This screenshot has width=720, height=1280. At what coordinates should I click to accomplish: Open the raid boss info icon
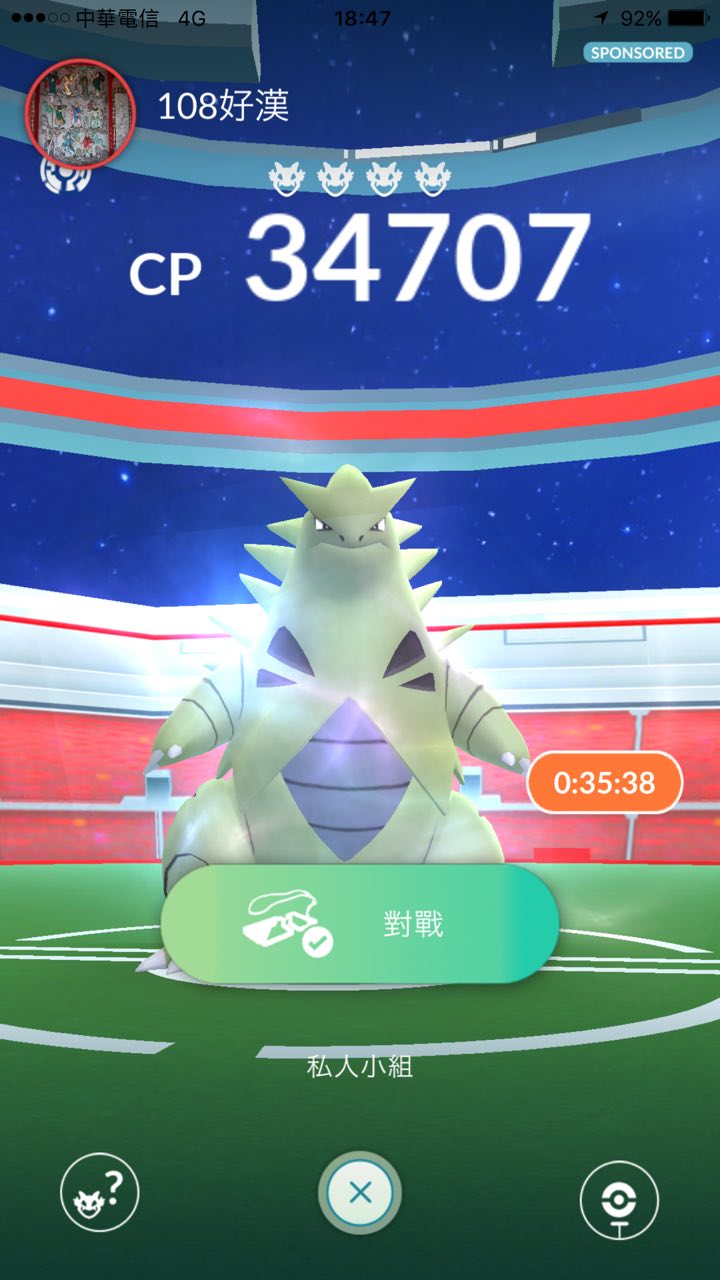tap(99, 1192)
